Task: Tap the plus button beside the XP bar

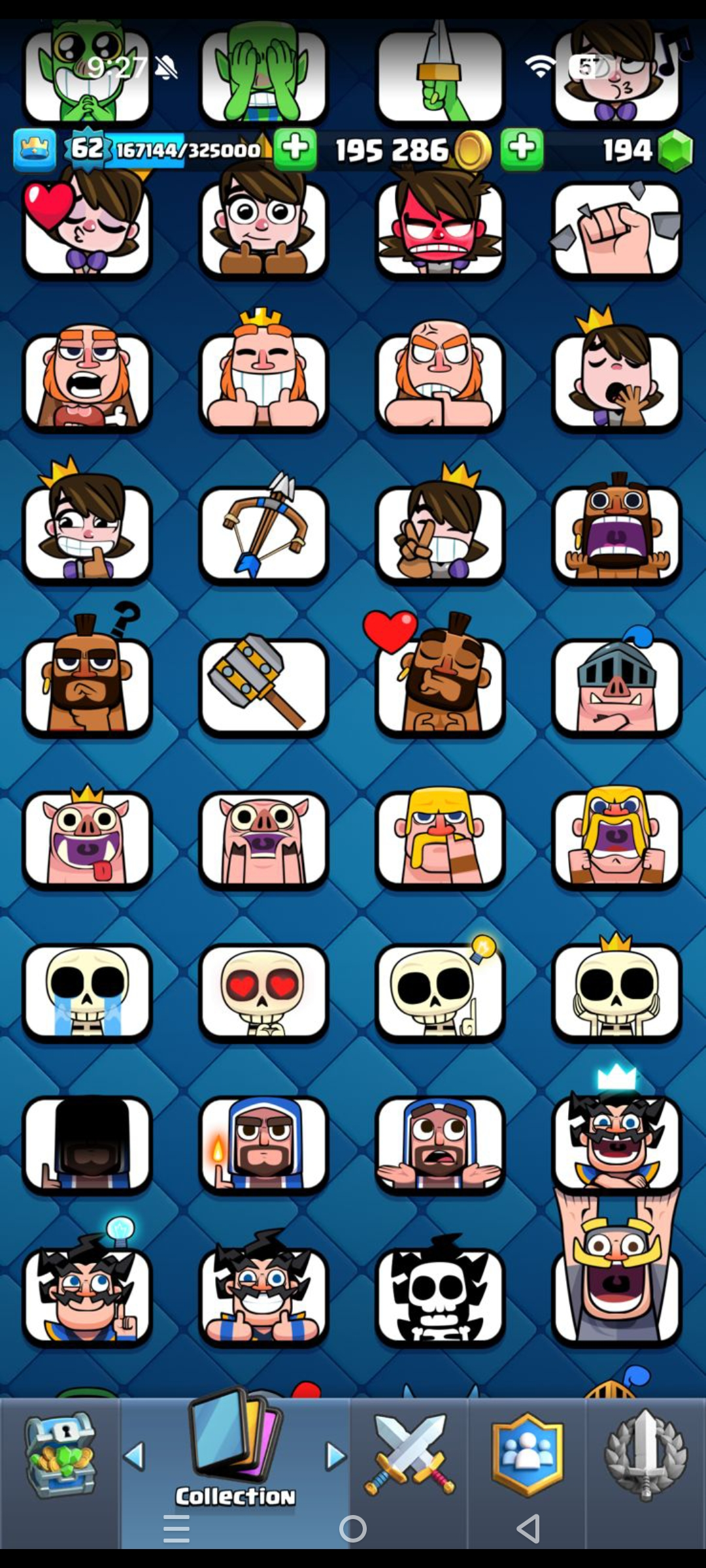Action: tap(295, 150)
